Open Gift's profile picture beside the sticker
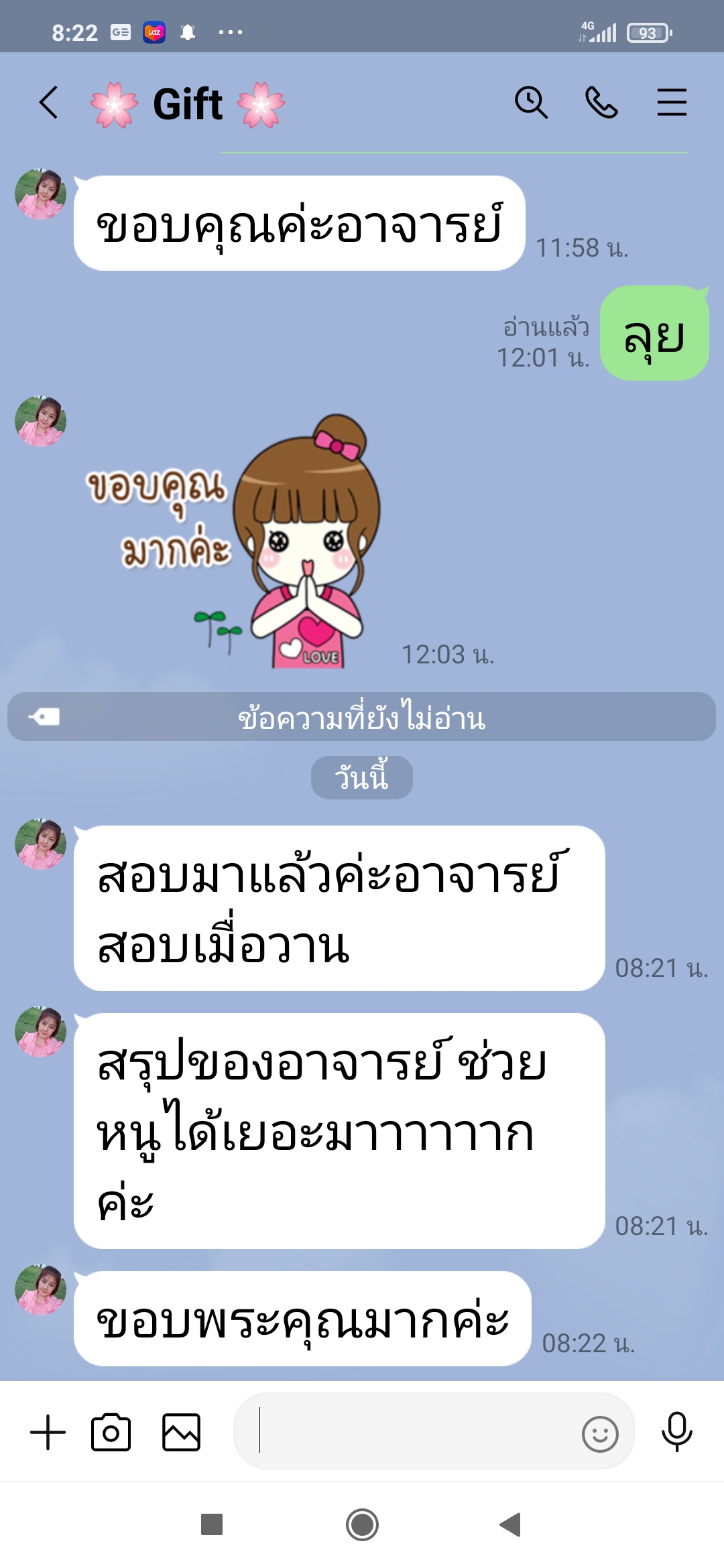This screenshot has height=1568, width=724. pyautogui.click(x=40, y=421)
